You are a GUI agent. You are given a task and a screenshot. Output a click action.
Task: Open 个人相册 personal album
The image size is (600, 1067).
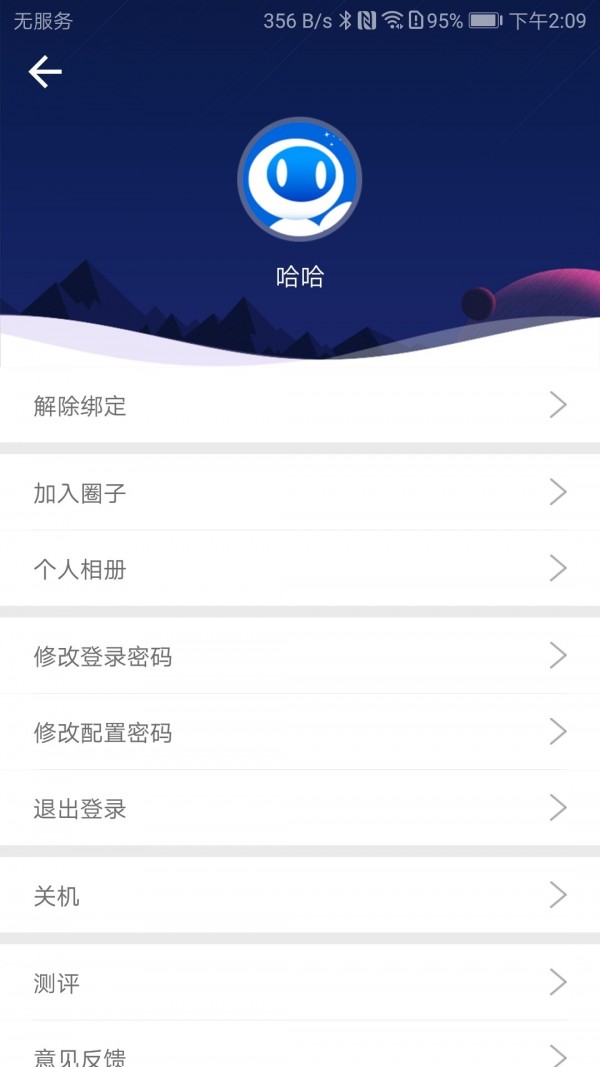click(300, 569)
